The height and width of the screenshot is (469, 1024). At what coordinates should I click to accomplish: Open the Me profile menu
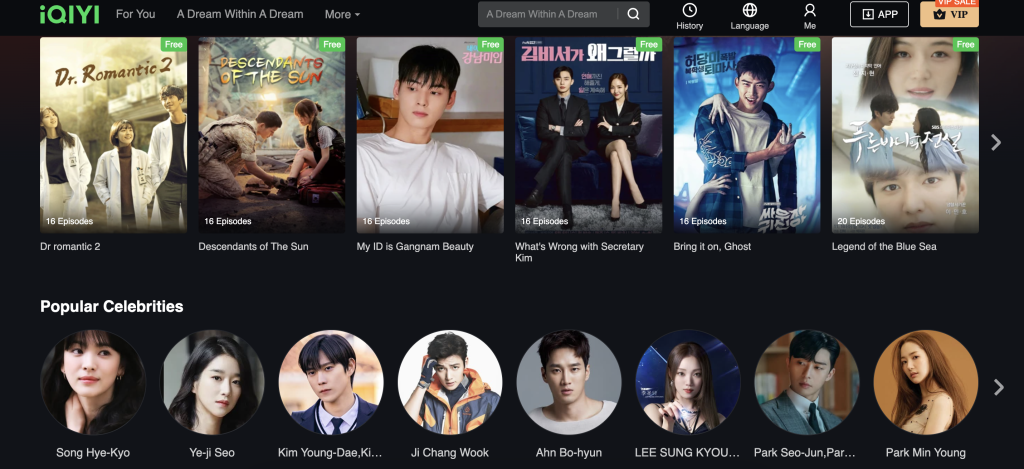[x=809, y=15]
